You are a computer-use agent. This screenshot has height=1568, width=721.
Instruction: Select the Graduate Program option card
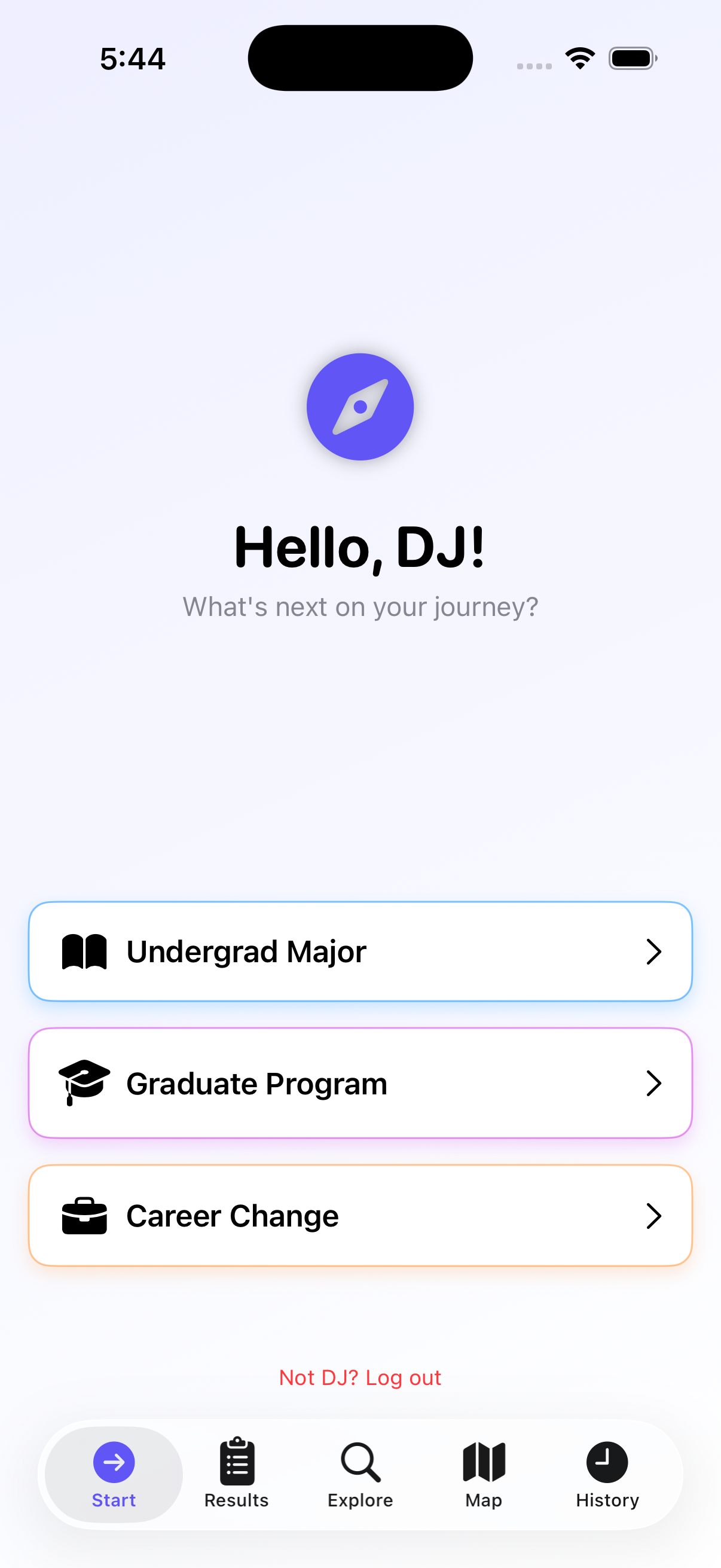point(360,1083)
